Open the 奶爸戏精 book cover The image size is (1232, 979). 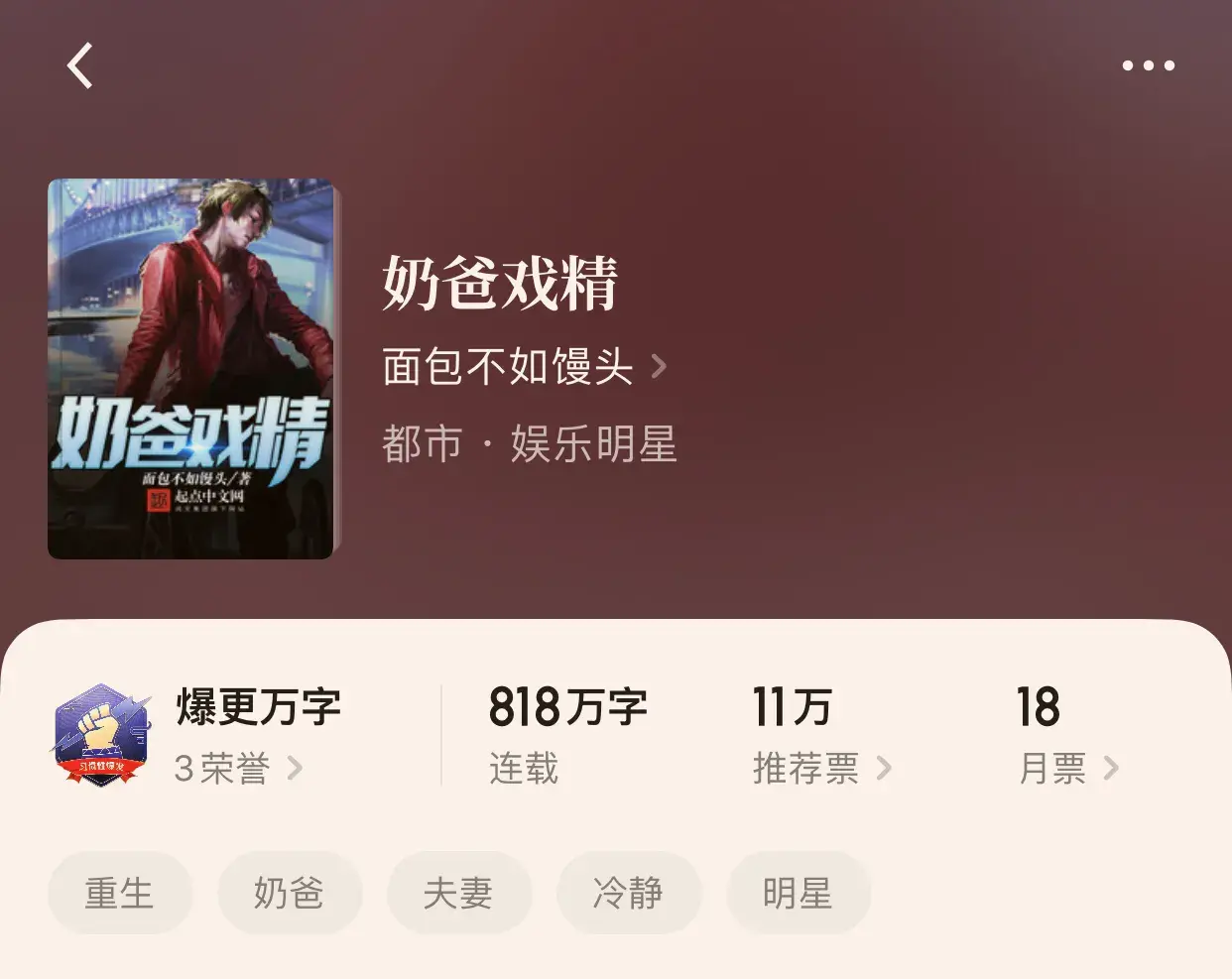click(x=190, y=368)
